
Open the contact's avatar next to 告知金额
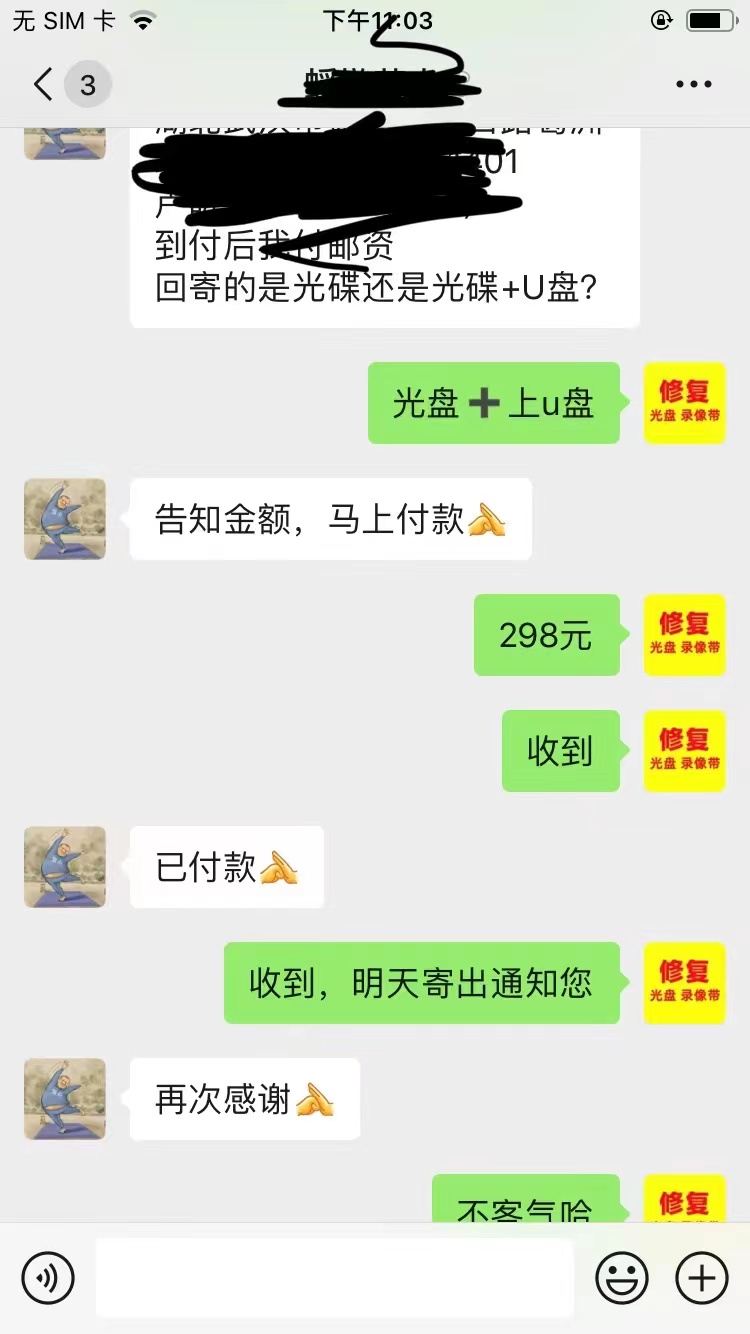pos(65,518)
